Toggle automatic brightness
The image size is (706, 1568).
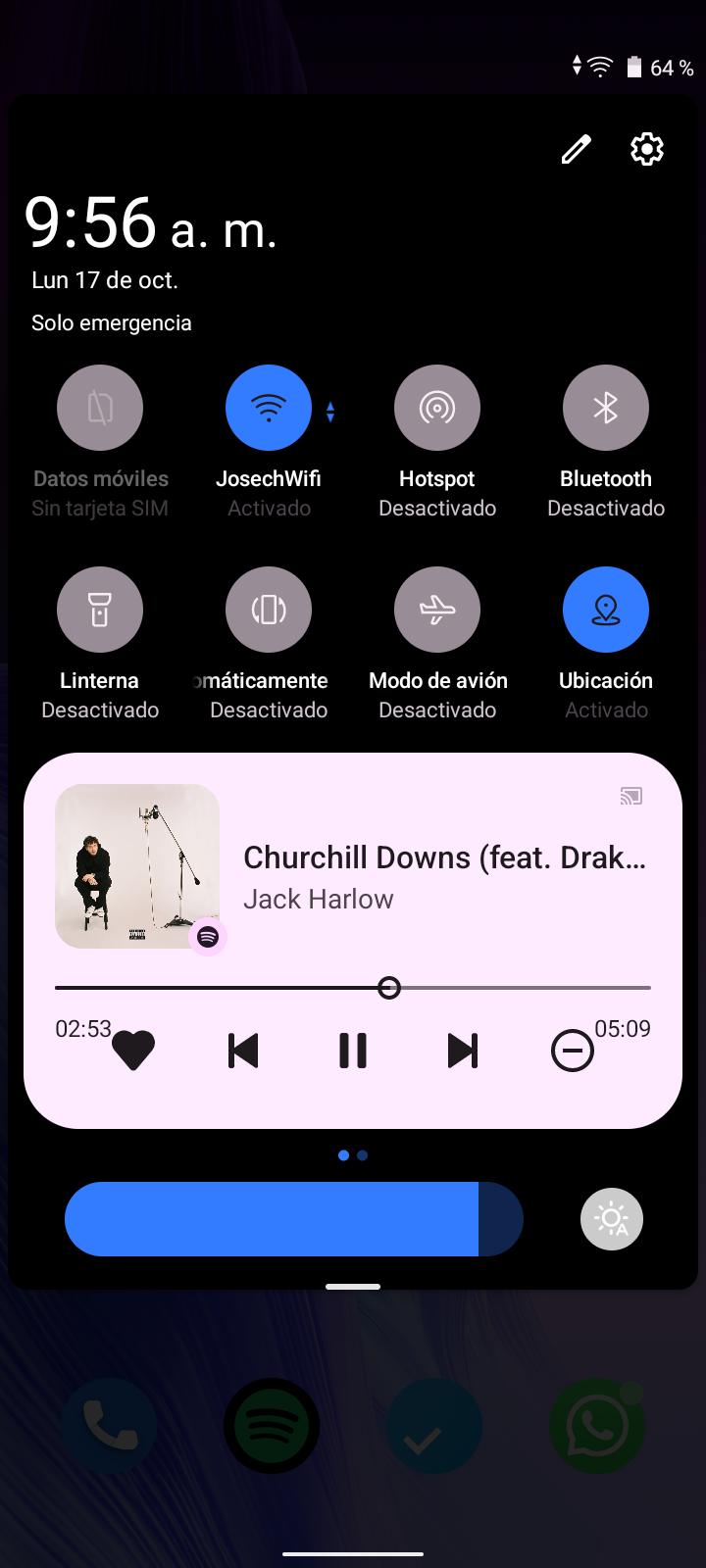pyautogui.click(x=611, y=1219)
